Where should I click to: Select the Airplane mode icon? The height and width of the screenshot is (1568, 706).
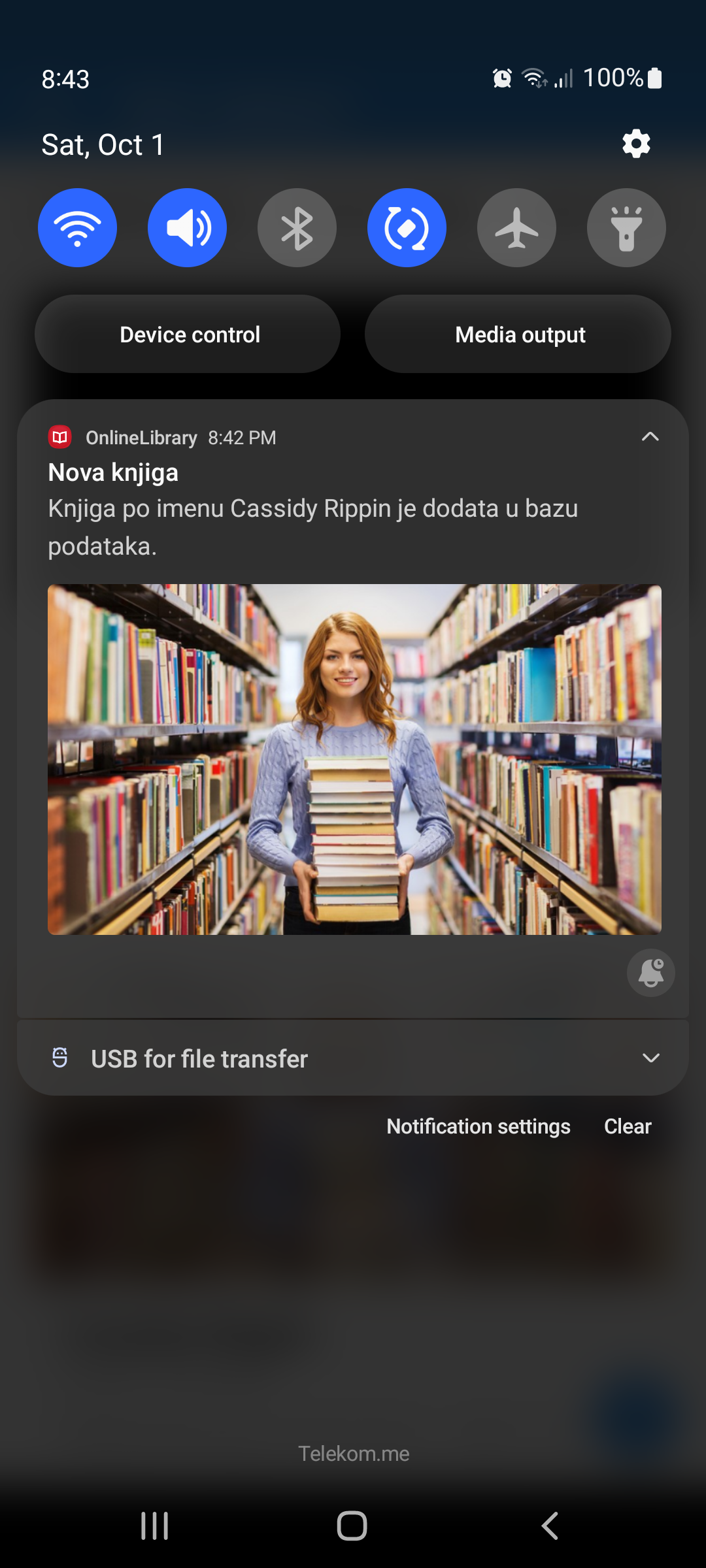(x=516, y=227)
